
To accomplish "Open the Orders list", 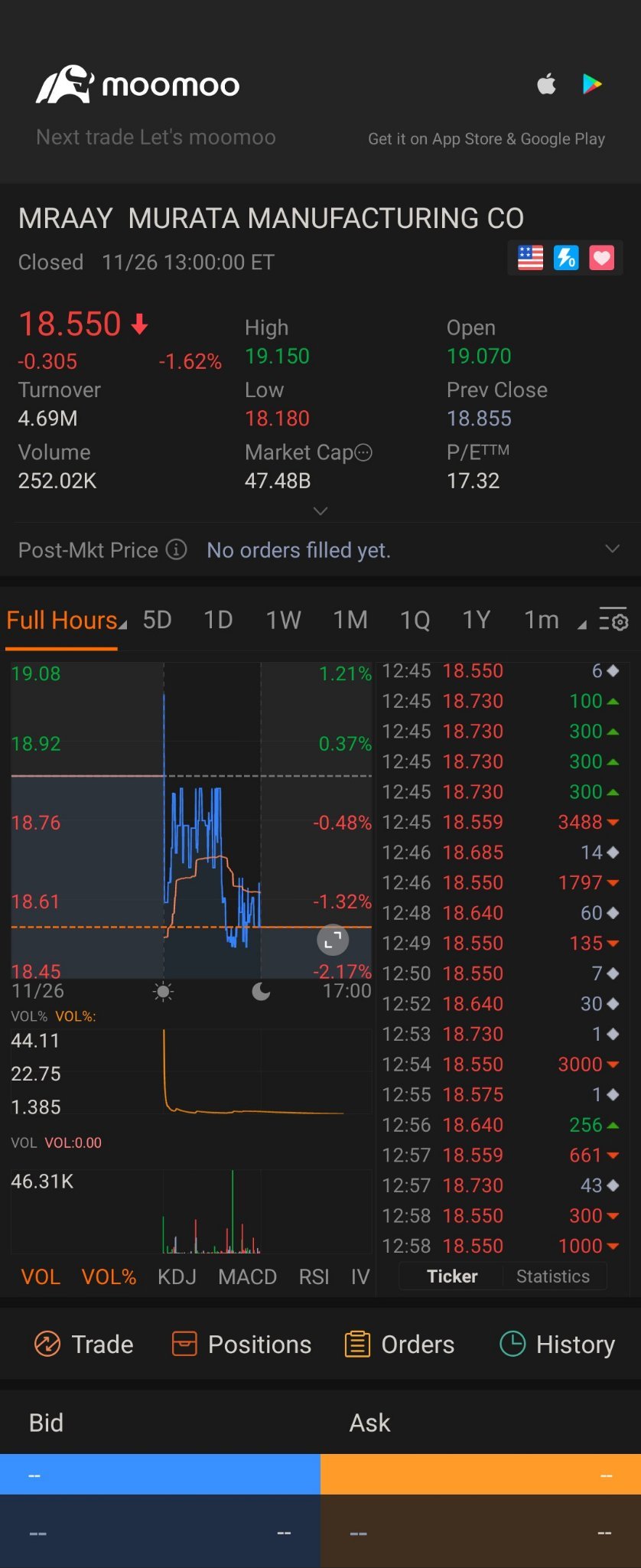I will 399,1345.
